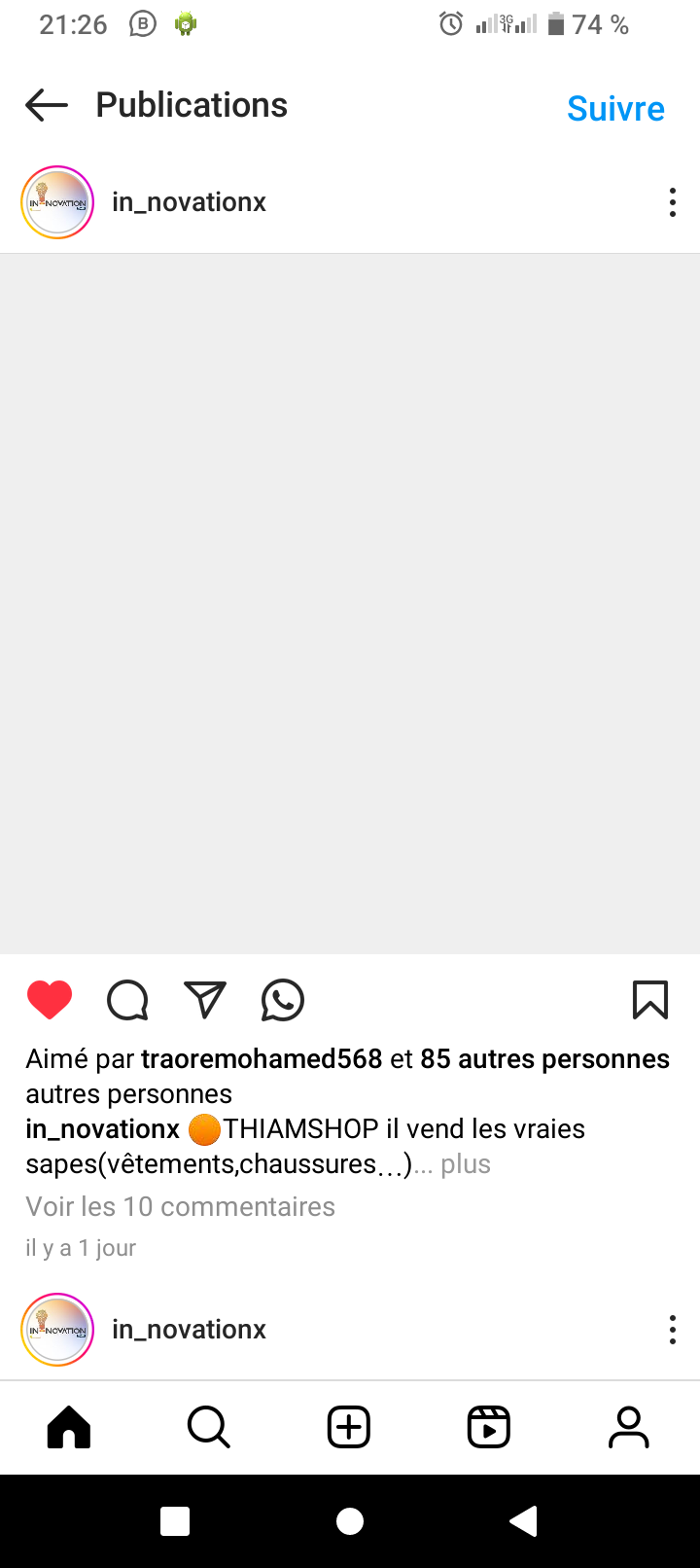
Task: View the 85 autres personnes likes list
Action: [544, 1058]
